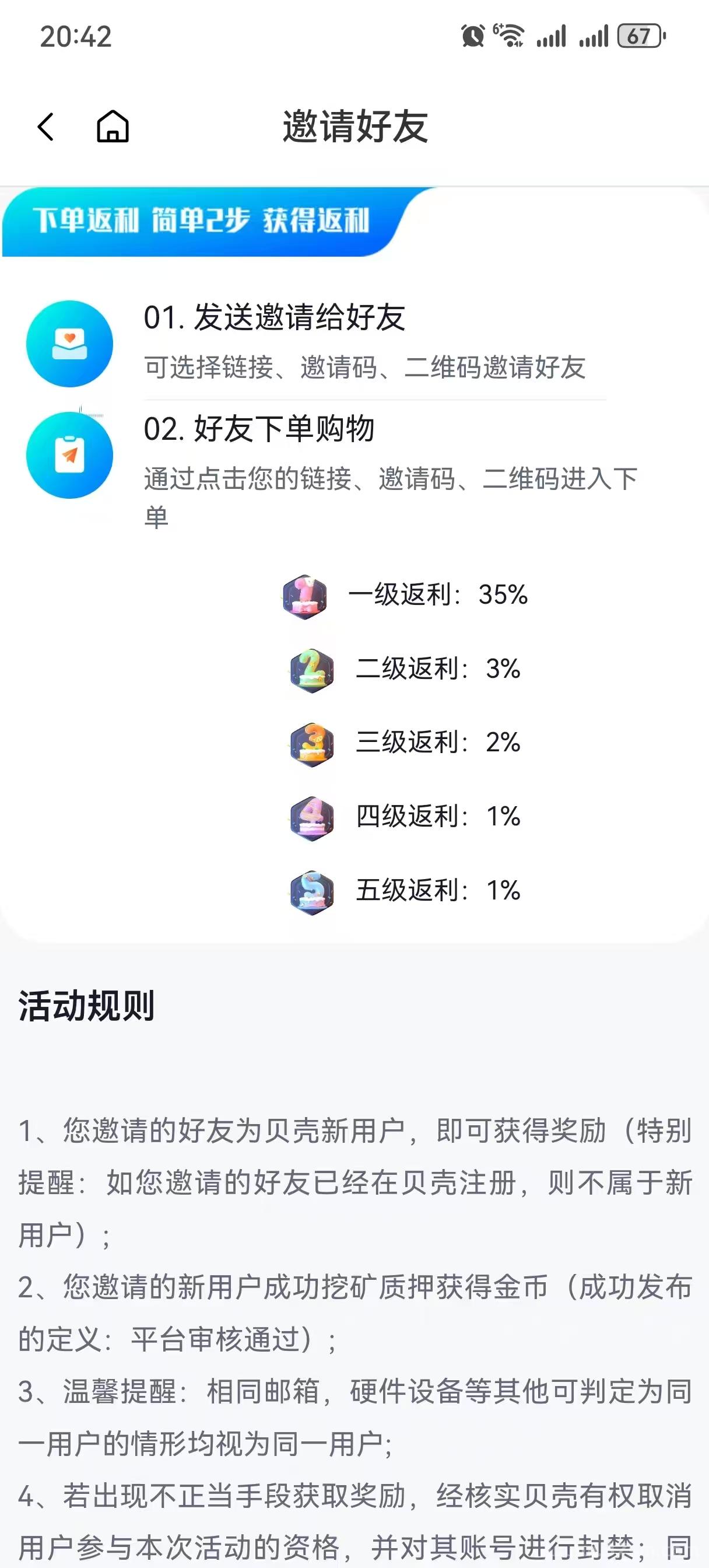The image size is (709, 1568).
Task: Click the 下单返利 banner
Action: pos(201,222)
